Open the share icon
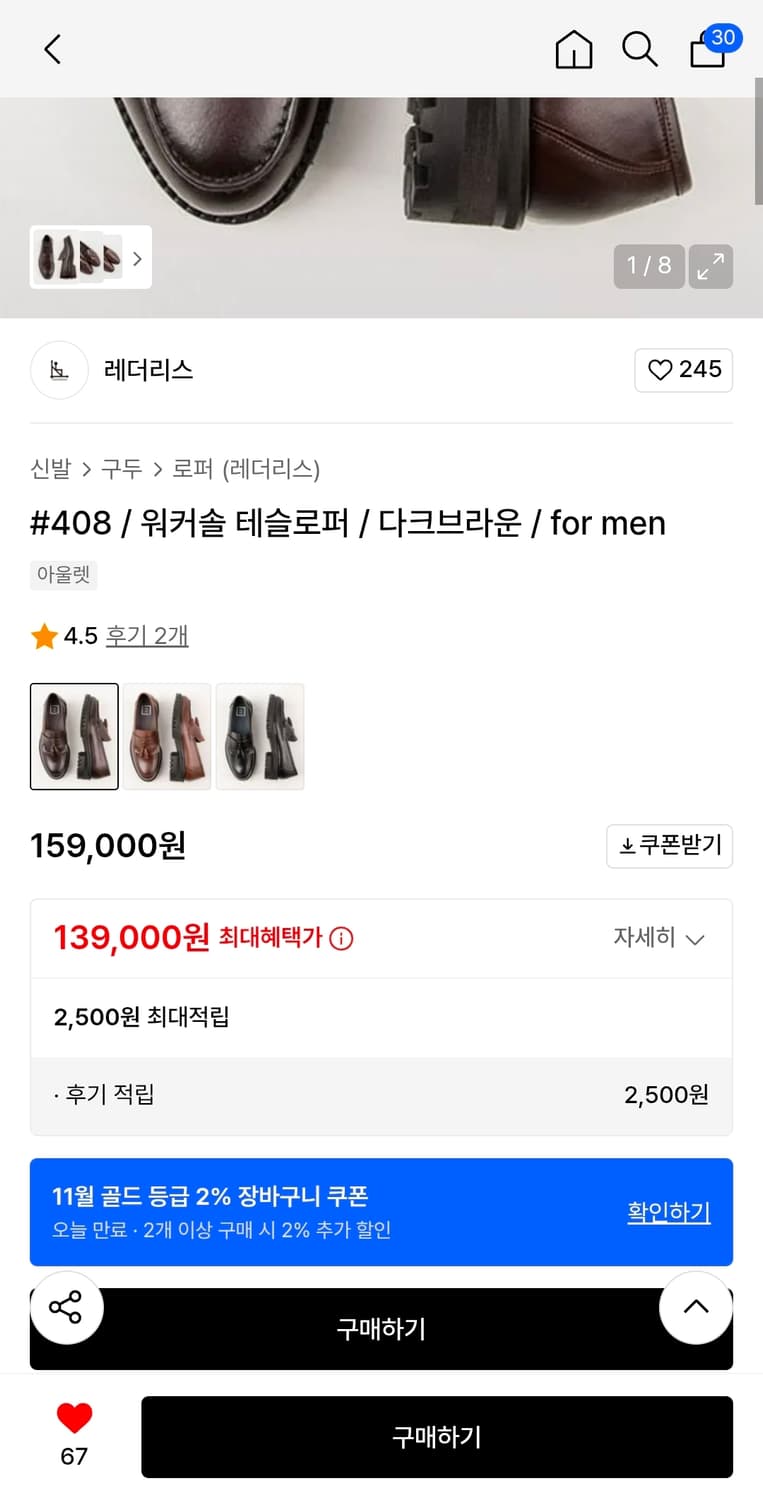Image resolution: width=763 pixels, height=1500 pixels. coord(66,1307)
